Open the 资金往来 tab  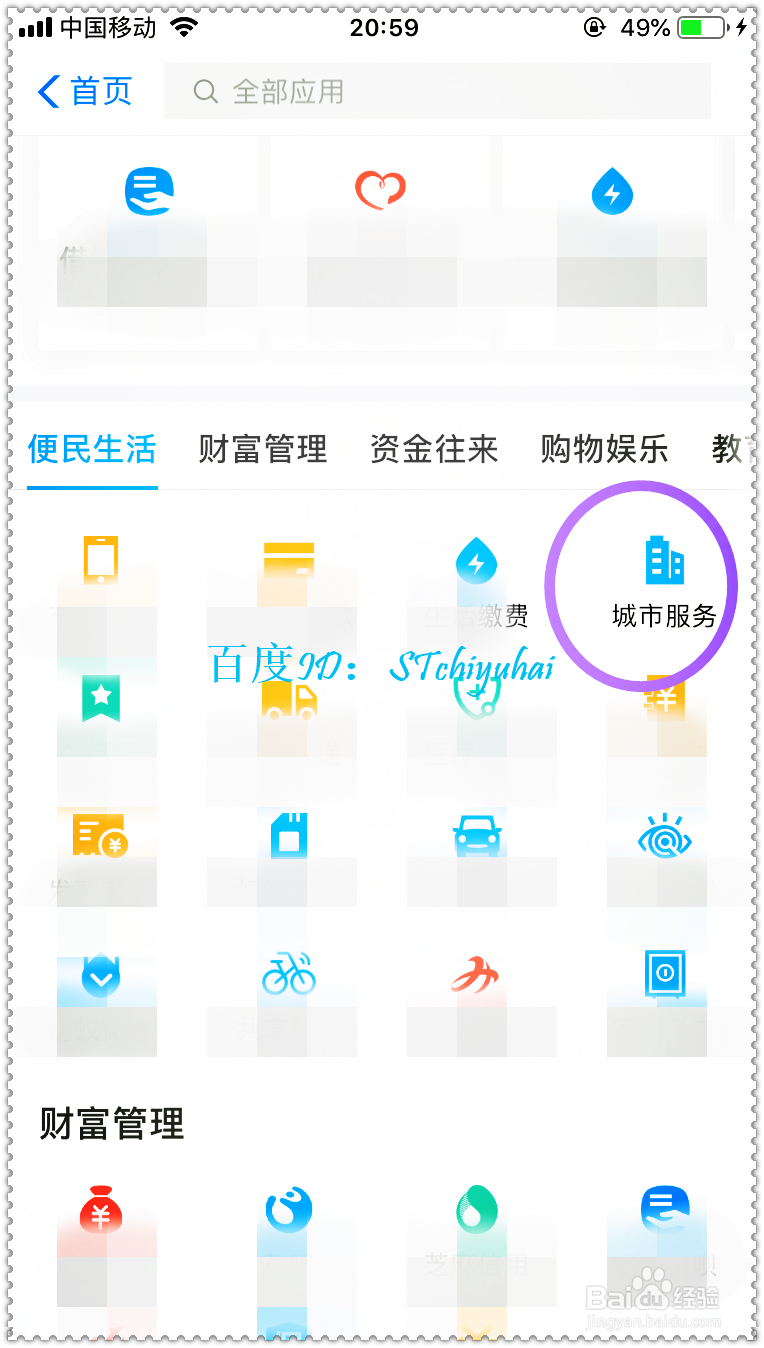click(x=434, y=450)
